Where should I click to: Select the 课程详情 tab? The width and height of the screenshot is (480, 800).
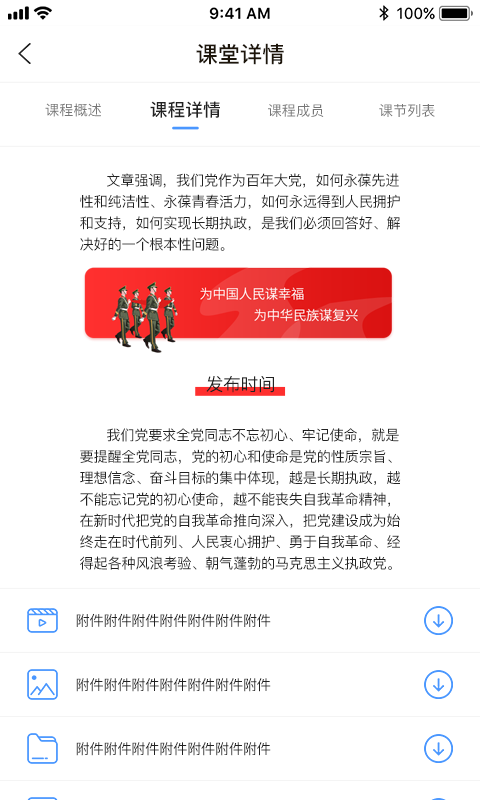[185, 110]
